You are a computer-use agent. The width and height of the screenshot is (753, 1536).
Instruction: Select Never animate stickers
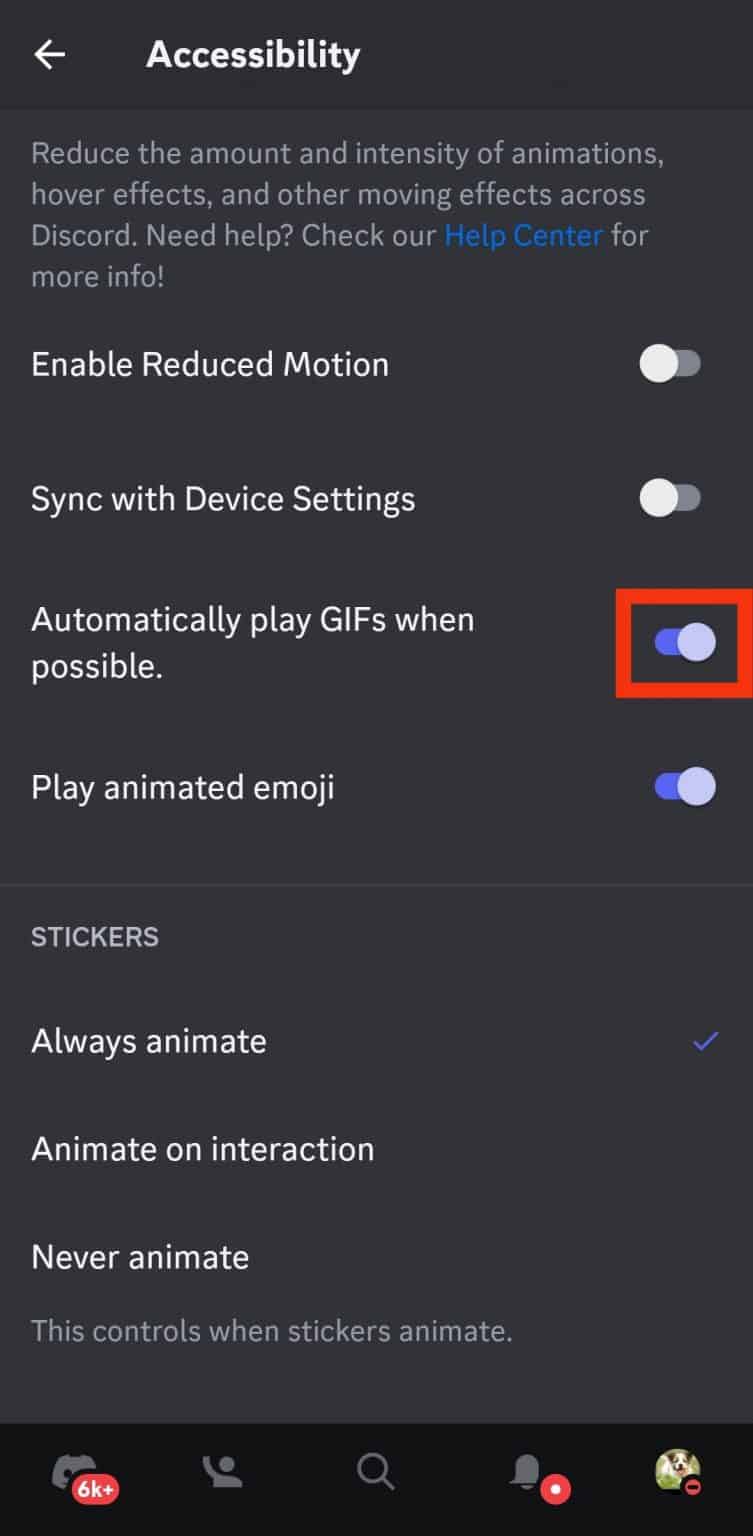tap(139, 1256)
